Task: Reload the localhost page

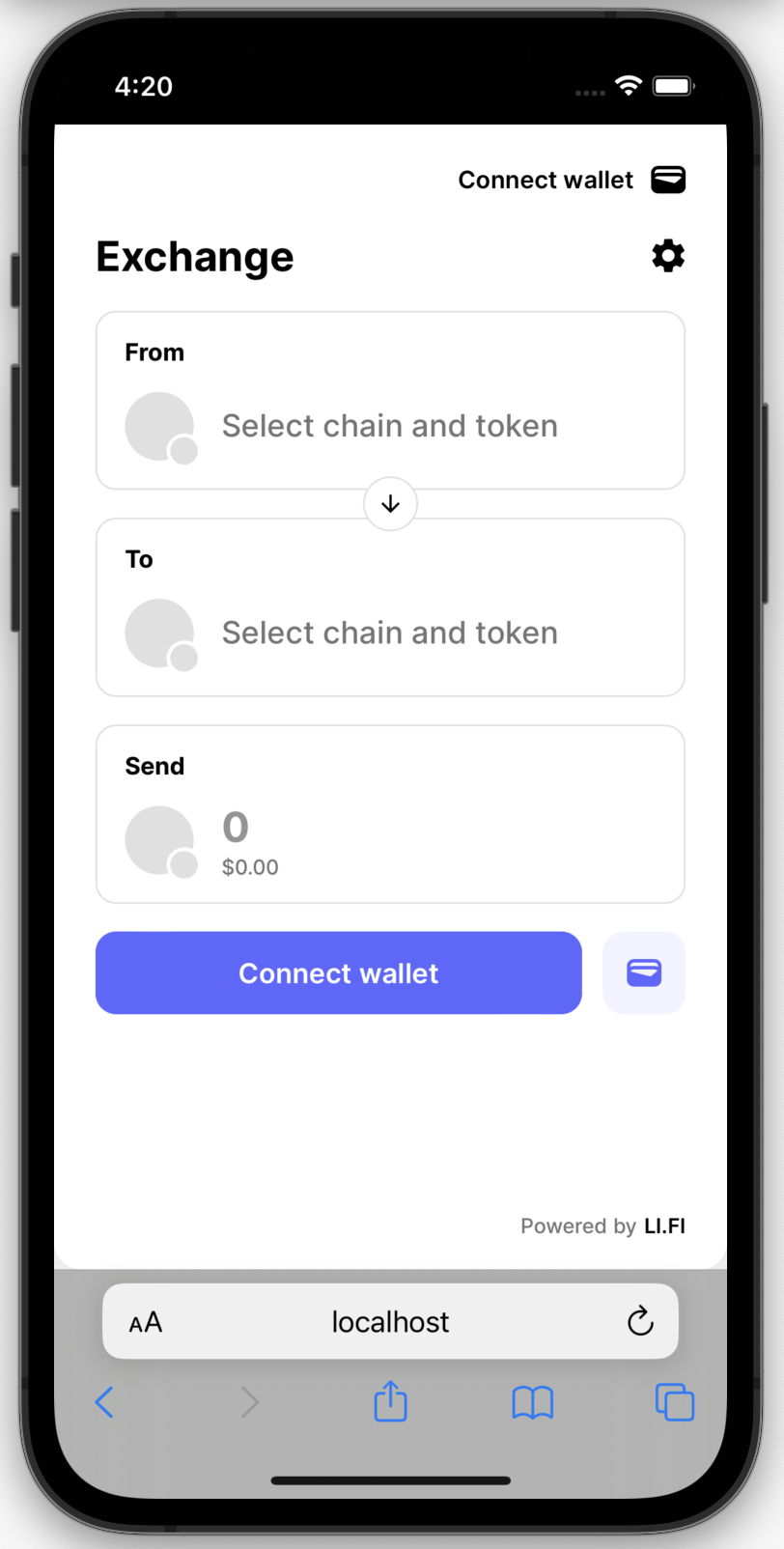Action: click(x=640, y=1321)
